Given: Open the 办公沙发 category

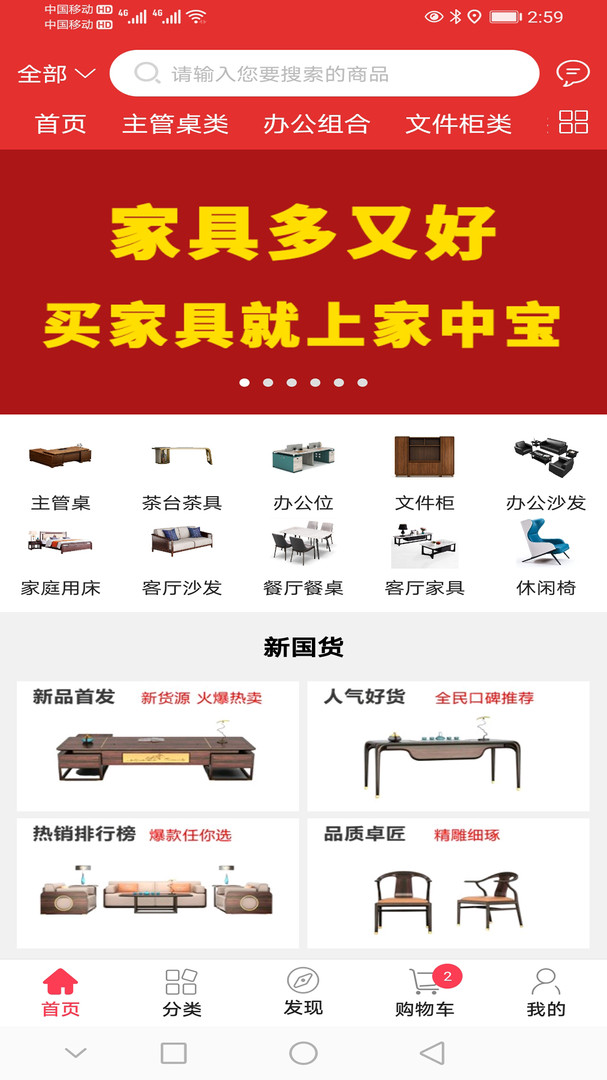Looking at the screenshot, I should click(545, 474).
